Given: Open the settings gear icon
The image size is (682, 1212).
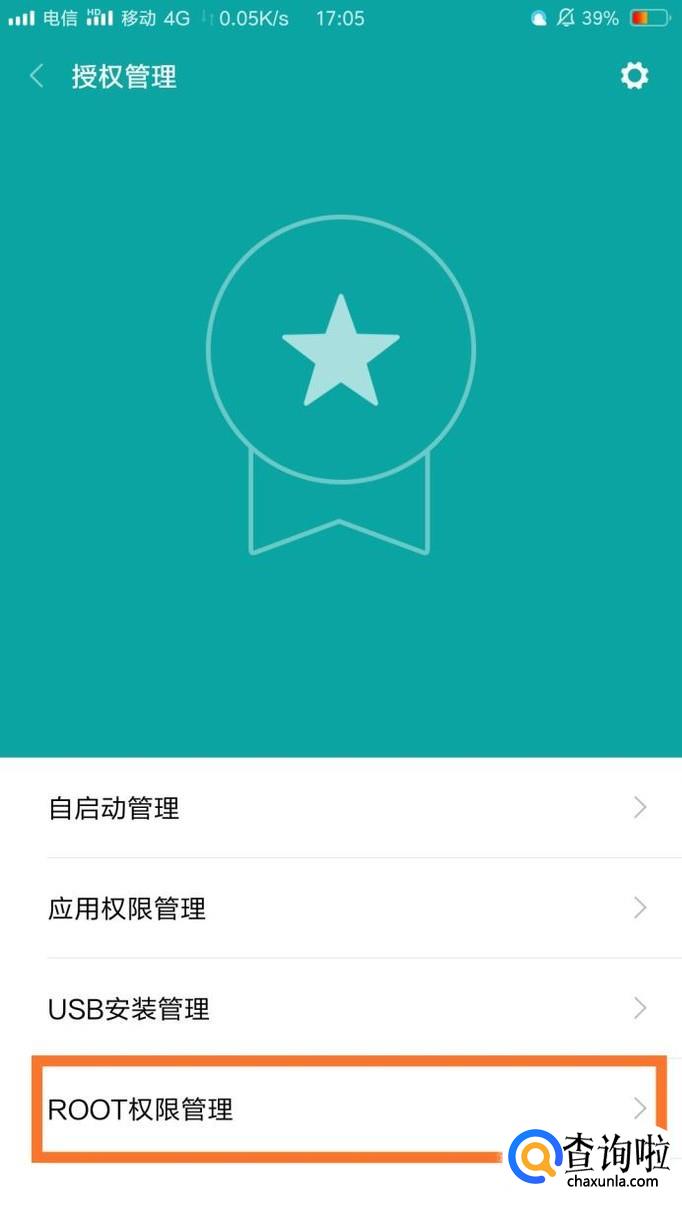Looking at the screenshot, I should pos(634,76).
